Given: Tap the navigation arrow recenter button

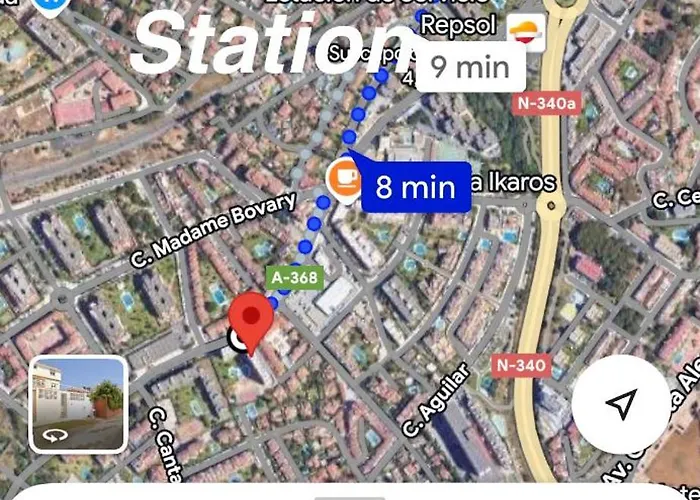Looking at the screenshot, I should 621,404.
